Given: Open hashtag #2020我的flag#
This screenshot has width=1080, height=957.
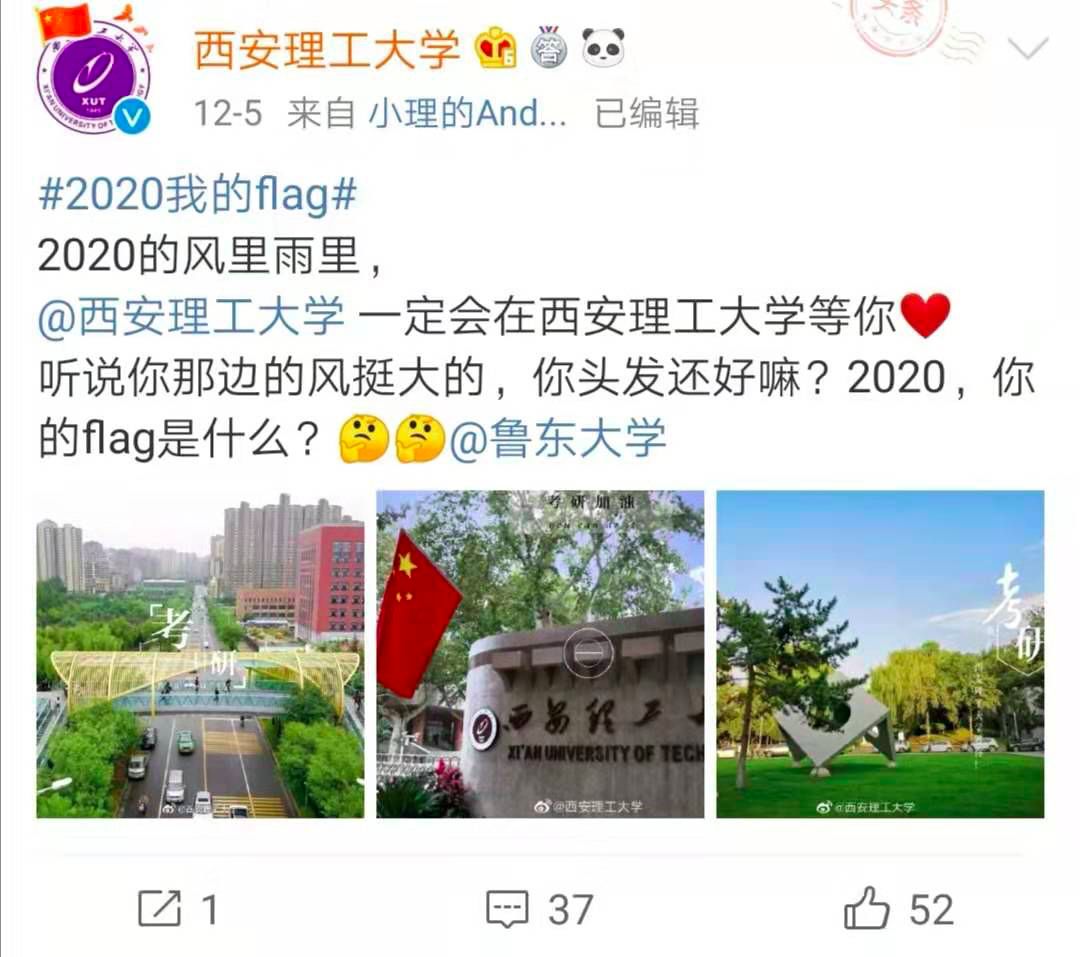Looking at the screenshot, I should coord(197,196).
